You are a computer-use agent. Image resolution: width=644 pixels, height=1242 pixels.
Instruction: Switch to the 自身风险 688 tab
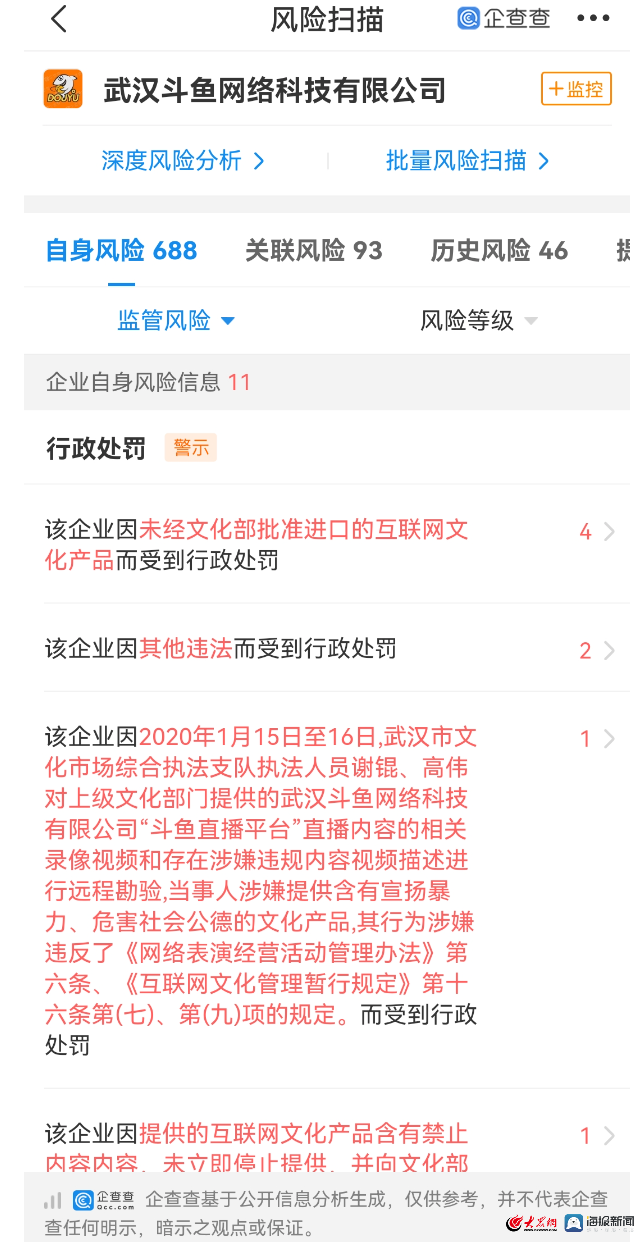tap(121, 250)
